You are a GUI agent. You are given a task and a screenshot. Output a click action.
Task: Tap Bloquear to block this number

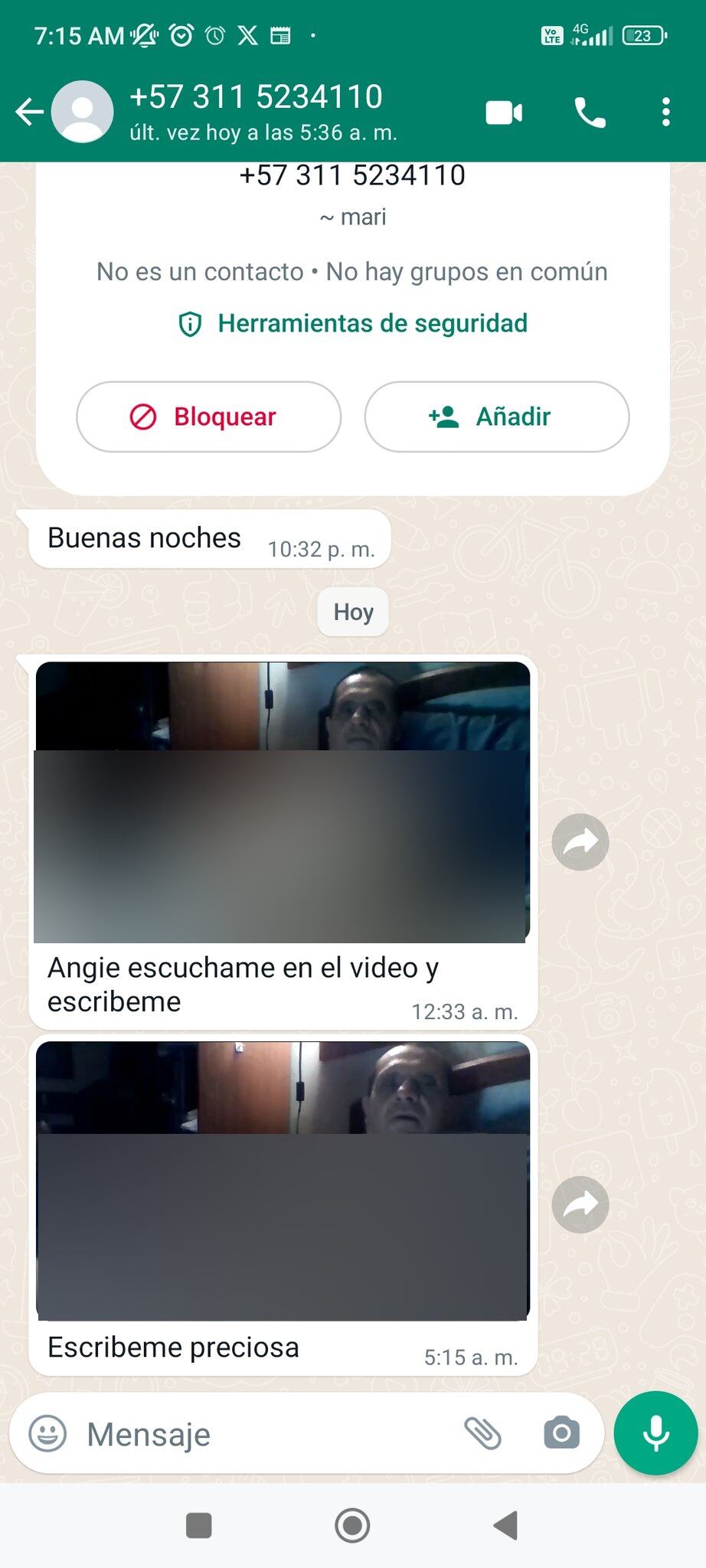[x=207, y=416]
